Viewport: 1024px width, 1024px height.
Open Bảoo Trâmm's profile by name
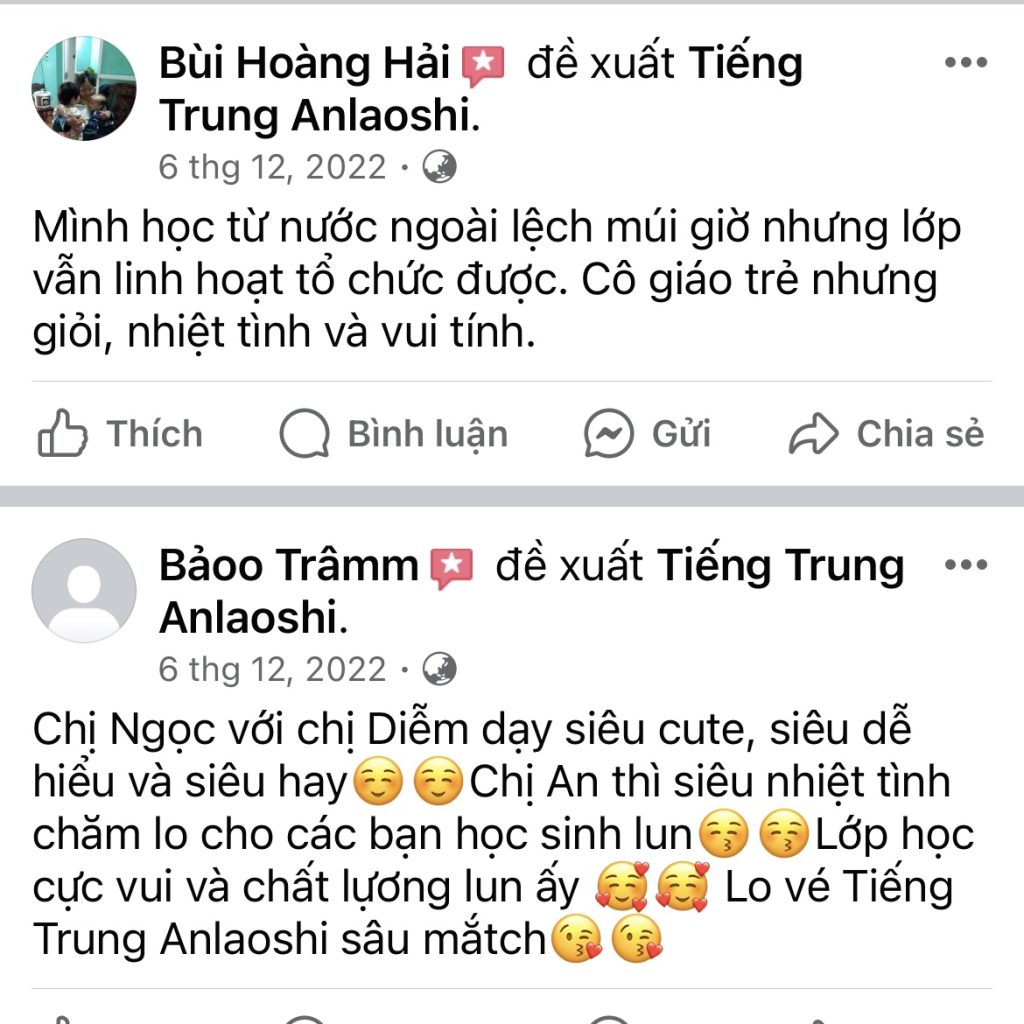288,566
